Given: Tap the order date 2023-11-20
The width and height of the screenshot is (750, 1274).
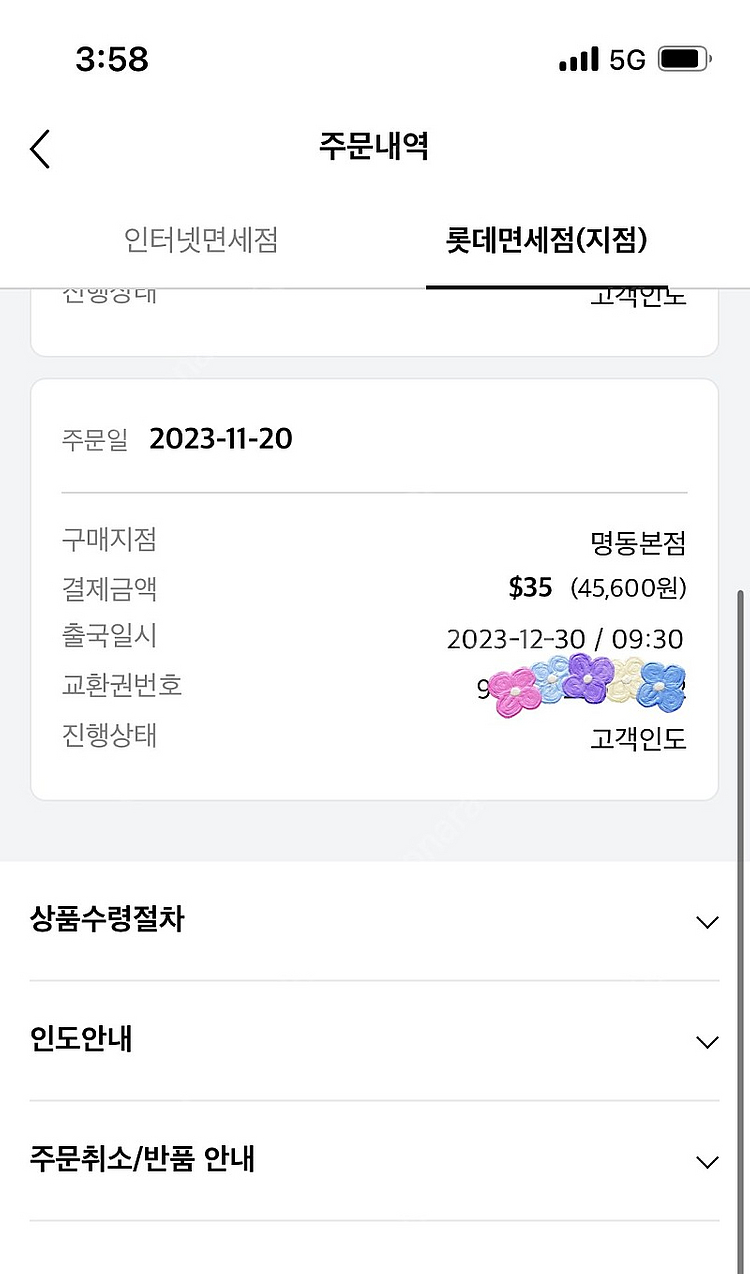Looking at the screenshot, I should [221, 438].
